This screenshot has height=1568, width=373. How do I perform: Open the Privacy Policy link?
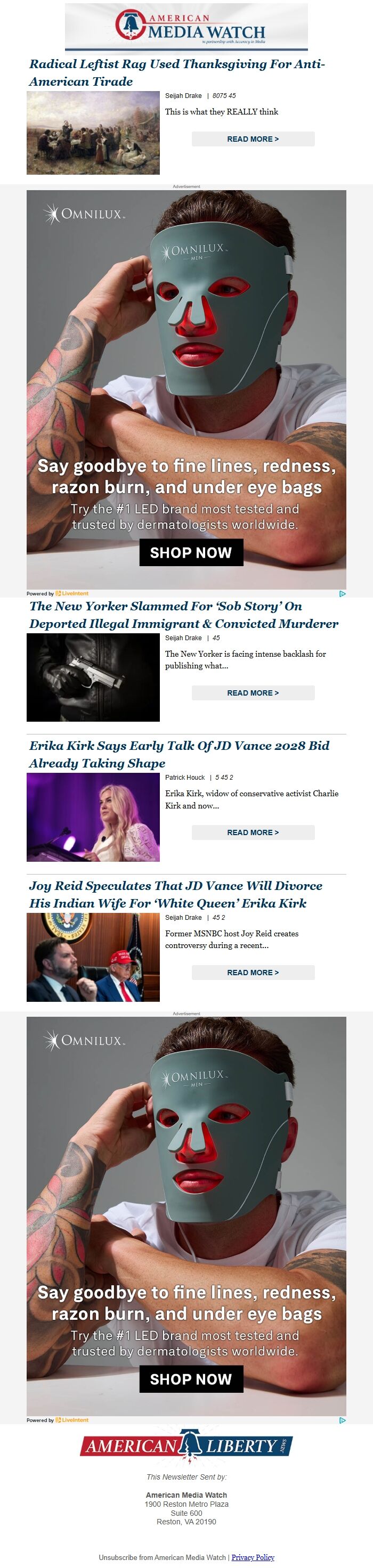(x=253, y=1557)
